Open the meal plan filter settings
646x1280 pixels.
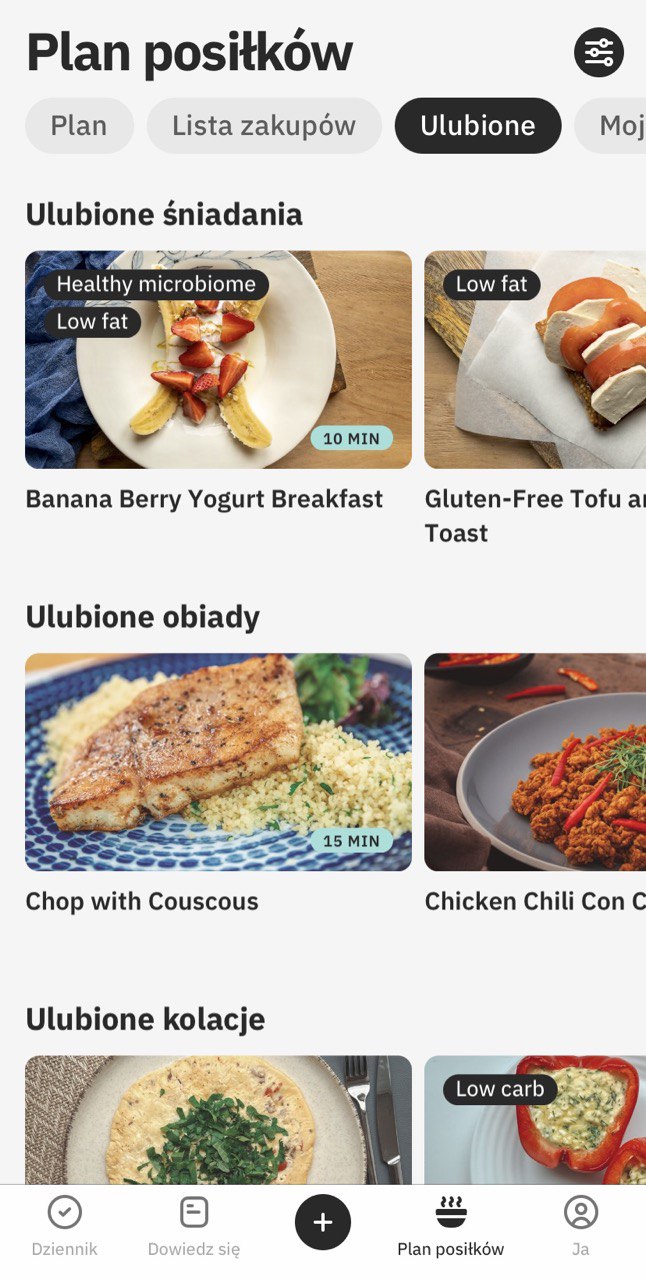tap(598, 52)
